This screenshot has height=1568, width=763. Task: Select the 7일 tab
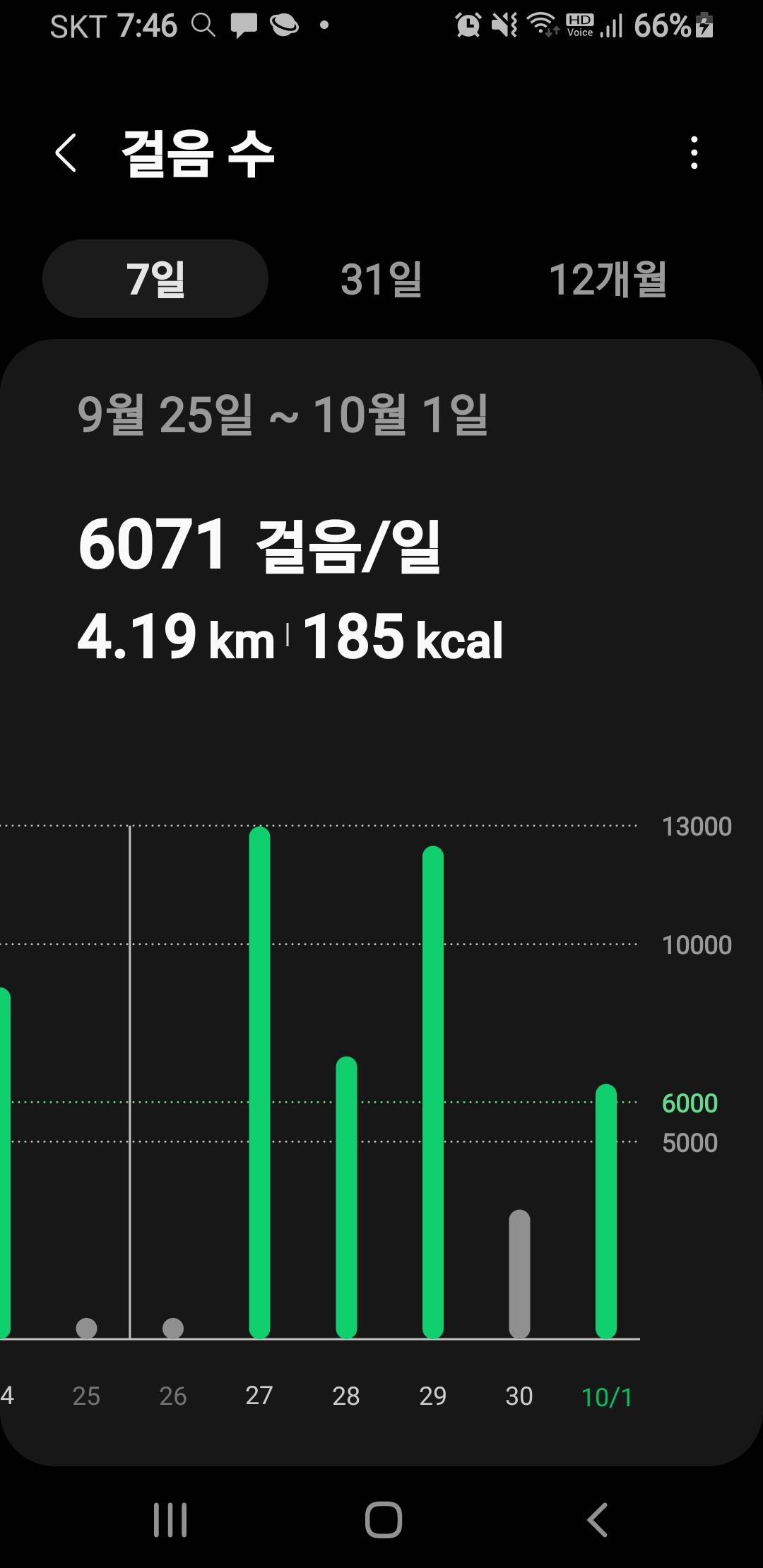pos(155,279)
